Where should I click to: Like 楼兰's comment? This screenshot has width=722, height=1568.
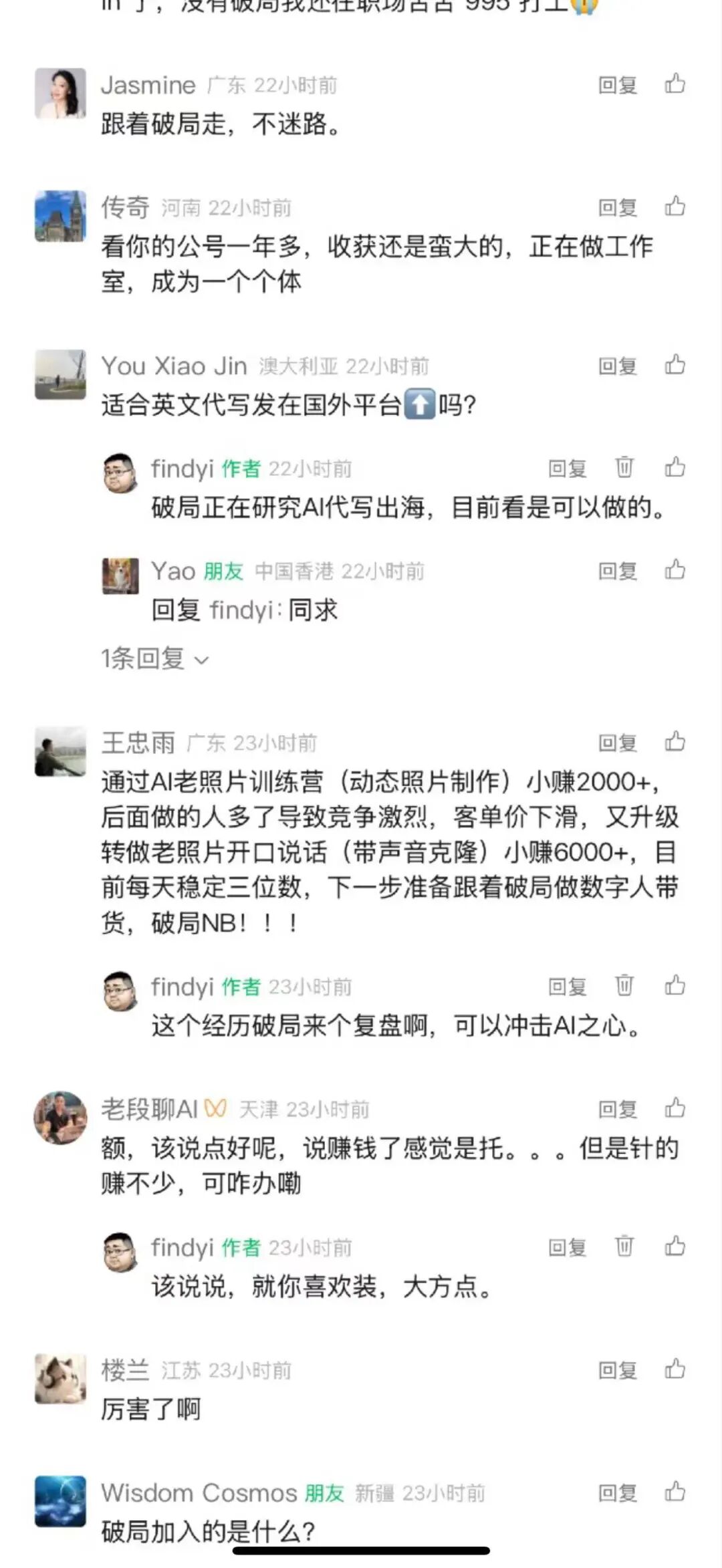(x=675, y=1369)
